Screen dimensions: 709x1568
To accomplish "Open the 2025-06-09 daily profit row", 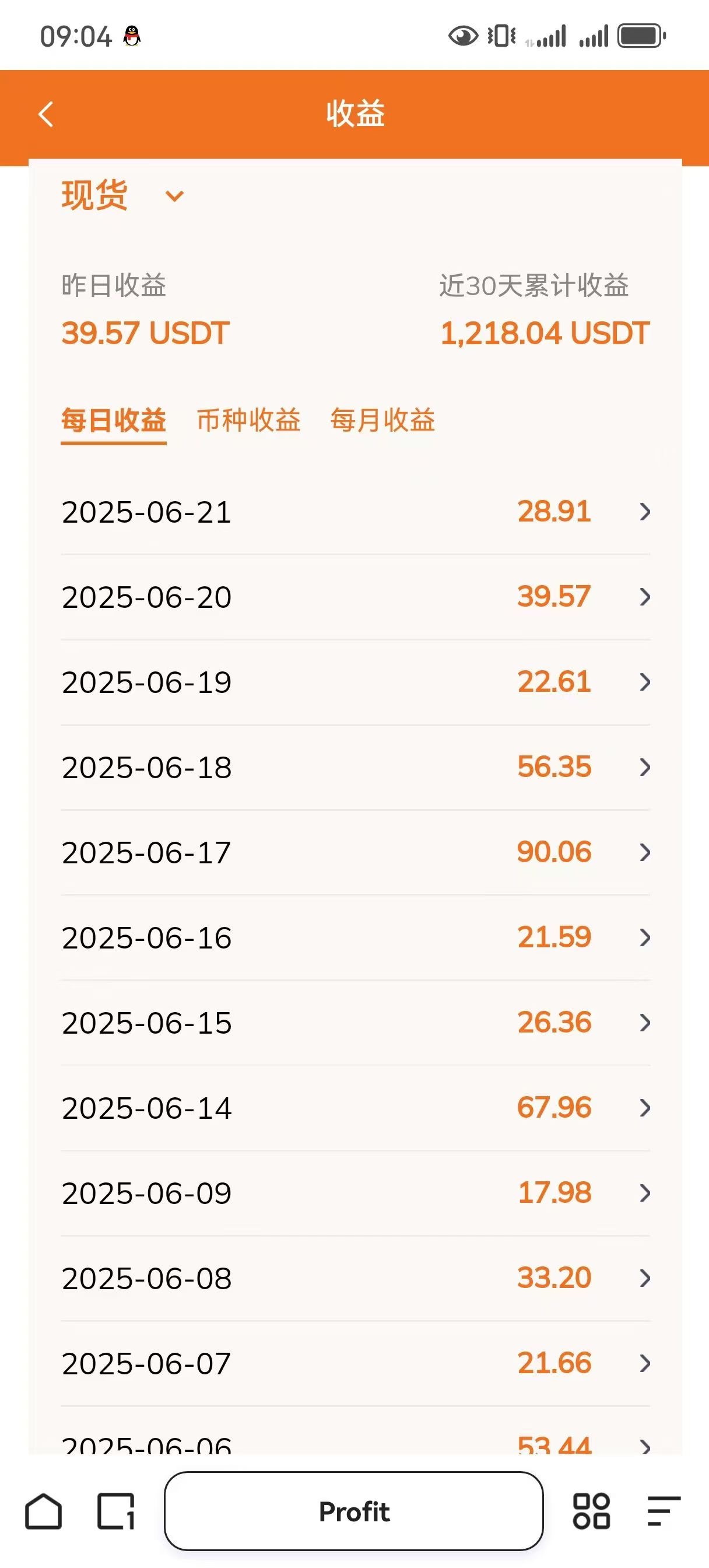I will tap(356, 1193).
